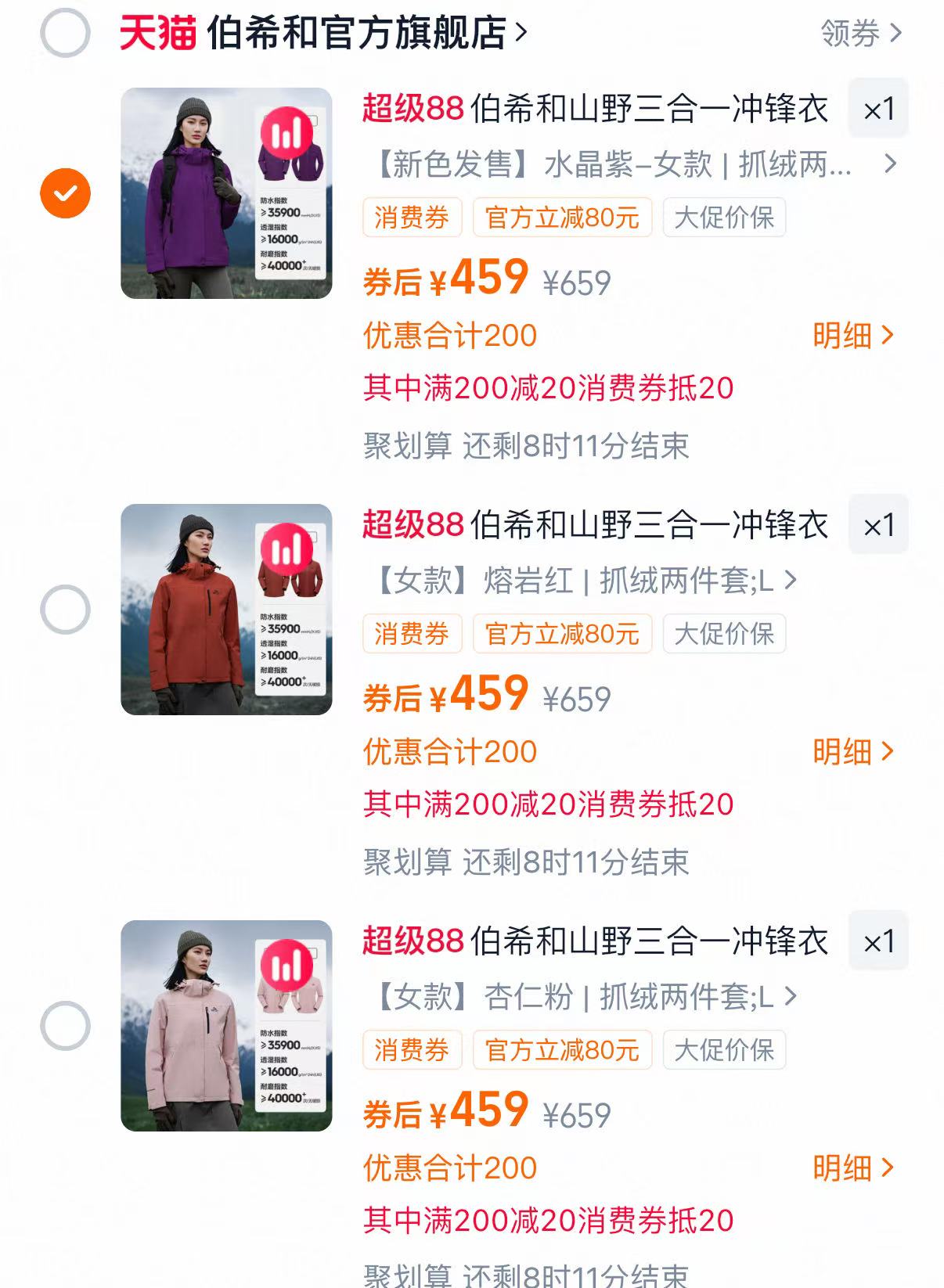Change the 熔岩红 抓绒两件套 L variant
This screenshot has height=1288, width=944.
pos(583,581)
